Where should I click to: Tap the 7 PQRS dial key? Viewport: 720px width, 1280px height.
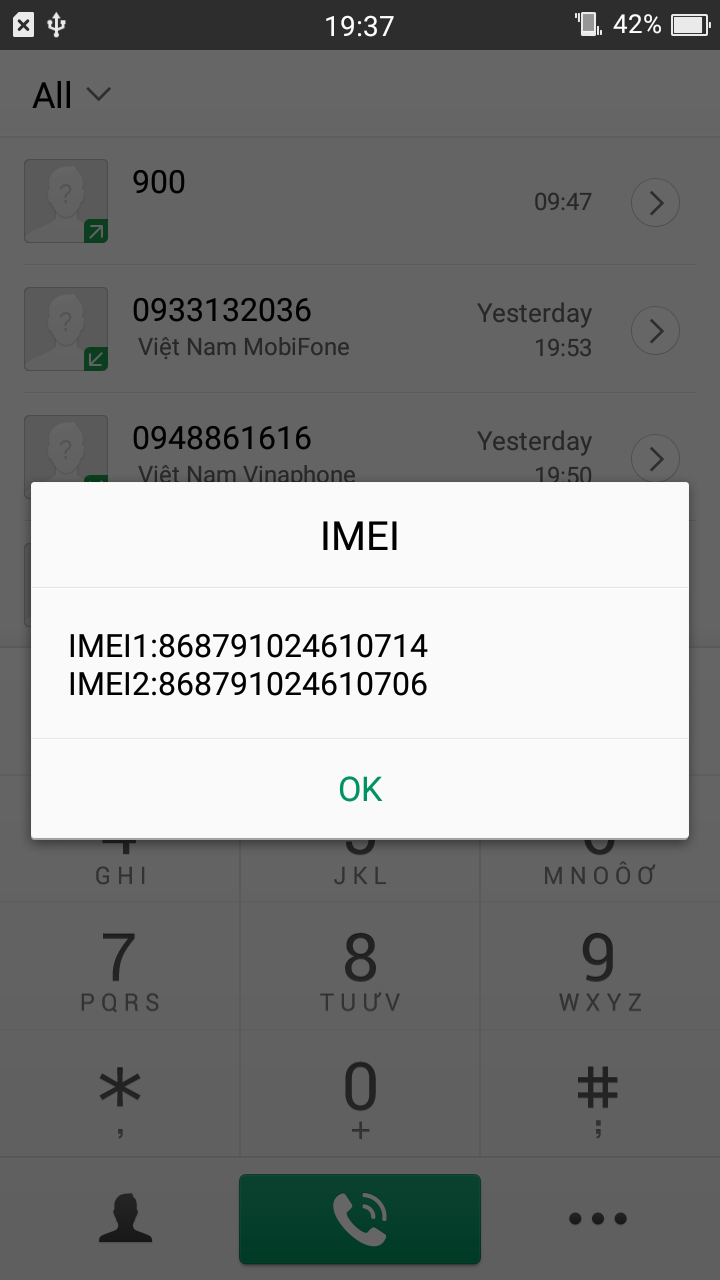tap(120, 966)
